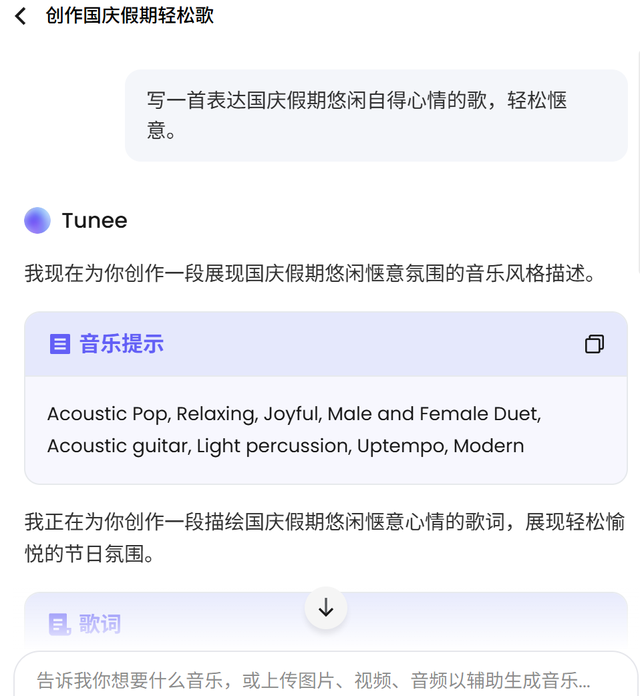Copy the 音乐提示 music prompt text
640x696 pixels.
(594, 344)
